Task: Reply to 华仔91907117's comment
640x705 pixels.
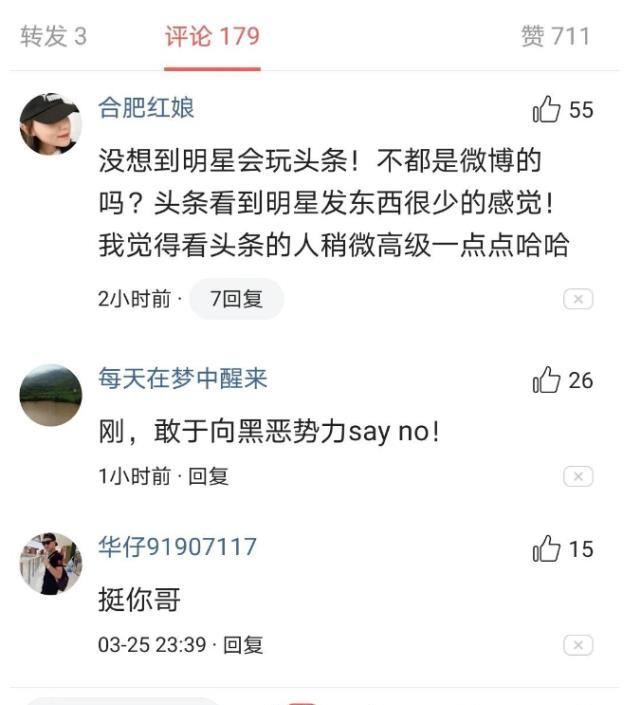Action: tap(242, 645)
